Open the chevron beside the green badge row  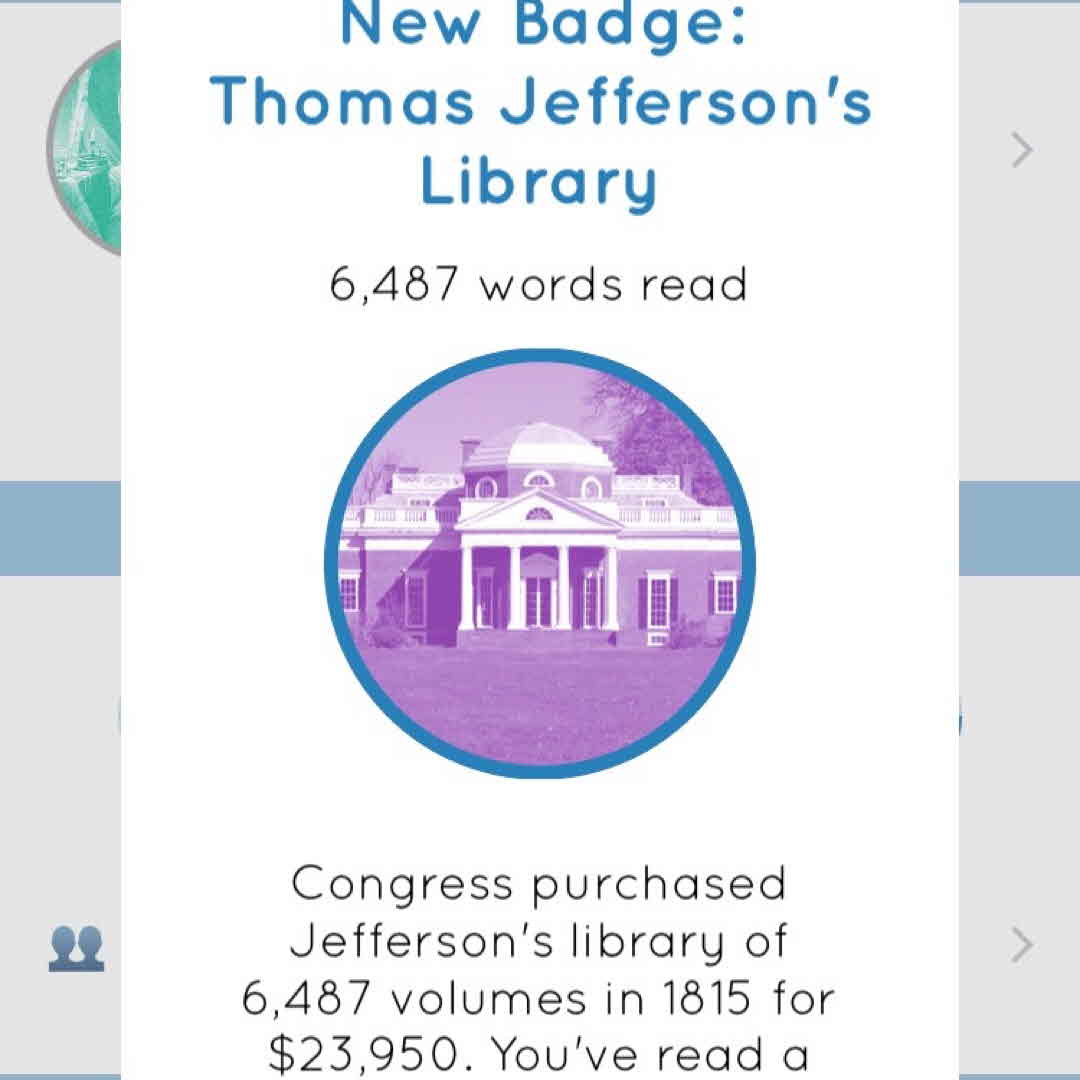[x=1021, y=150]
